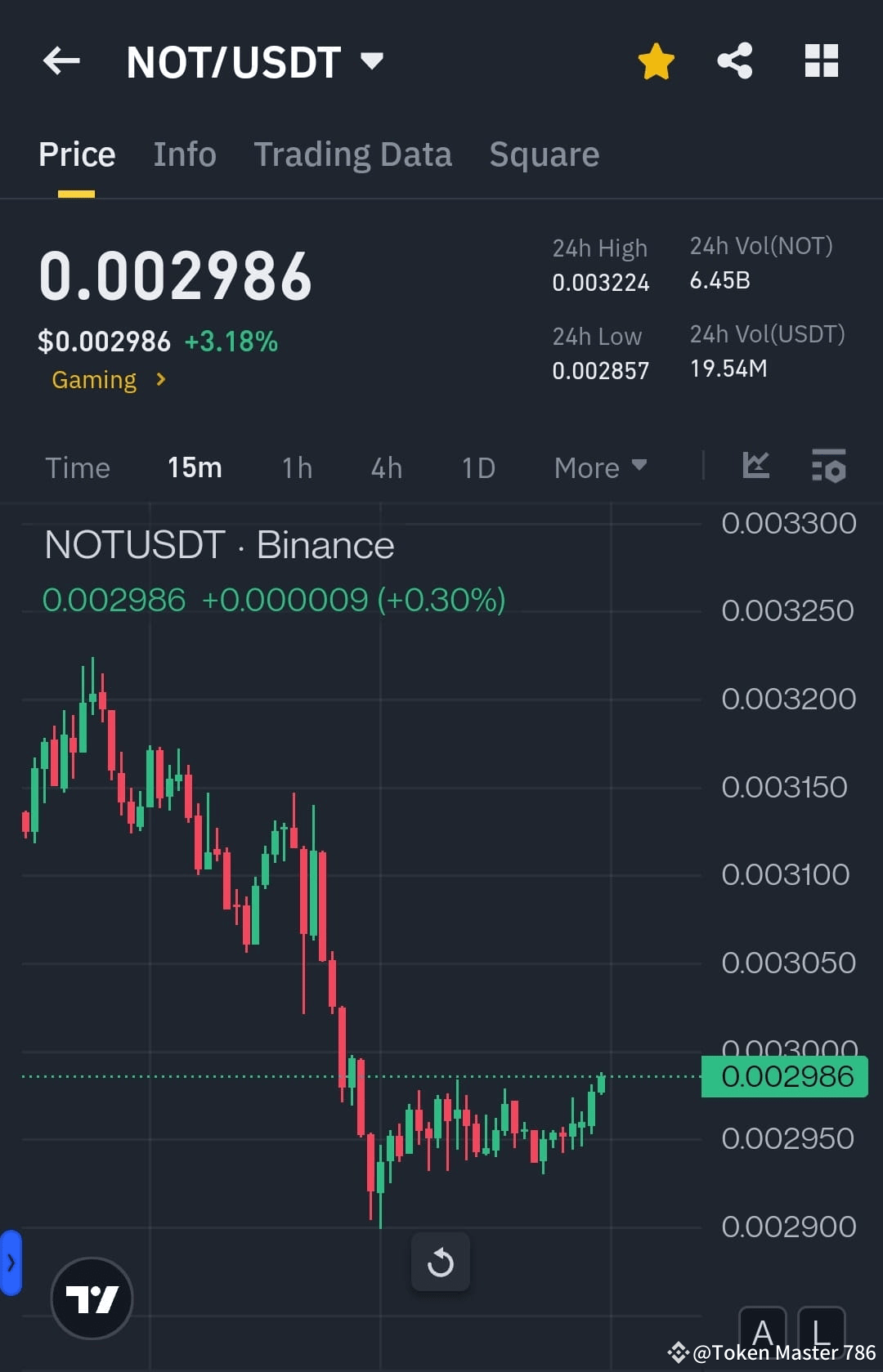
Task: Add NOT/USDT to favorites via star icon
Action: point(657,60)
